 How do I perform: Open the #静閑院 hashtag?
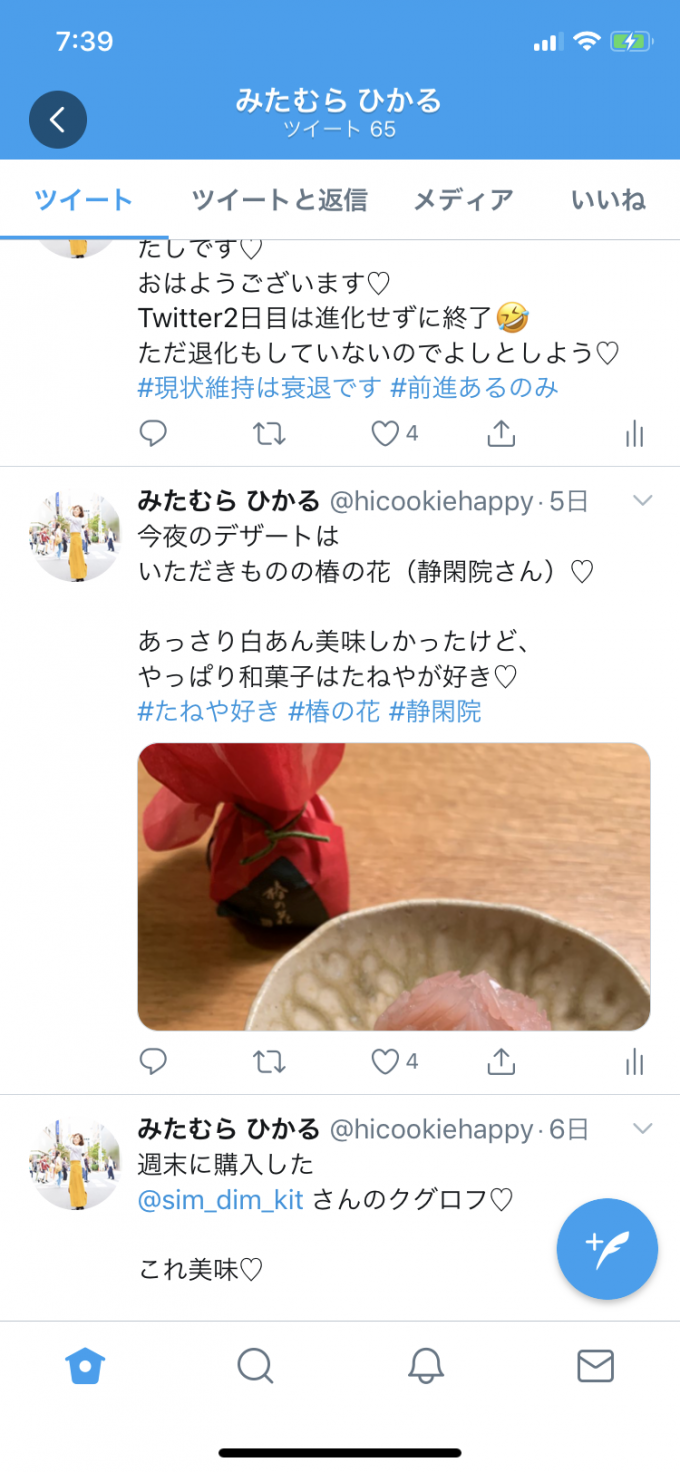pos(435,711)
